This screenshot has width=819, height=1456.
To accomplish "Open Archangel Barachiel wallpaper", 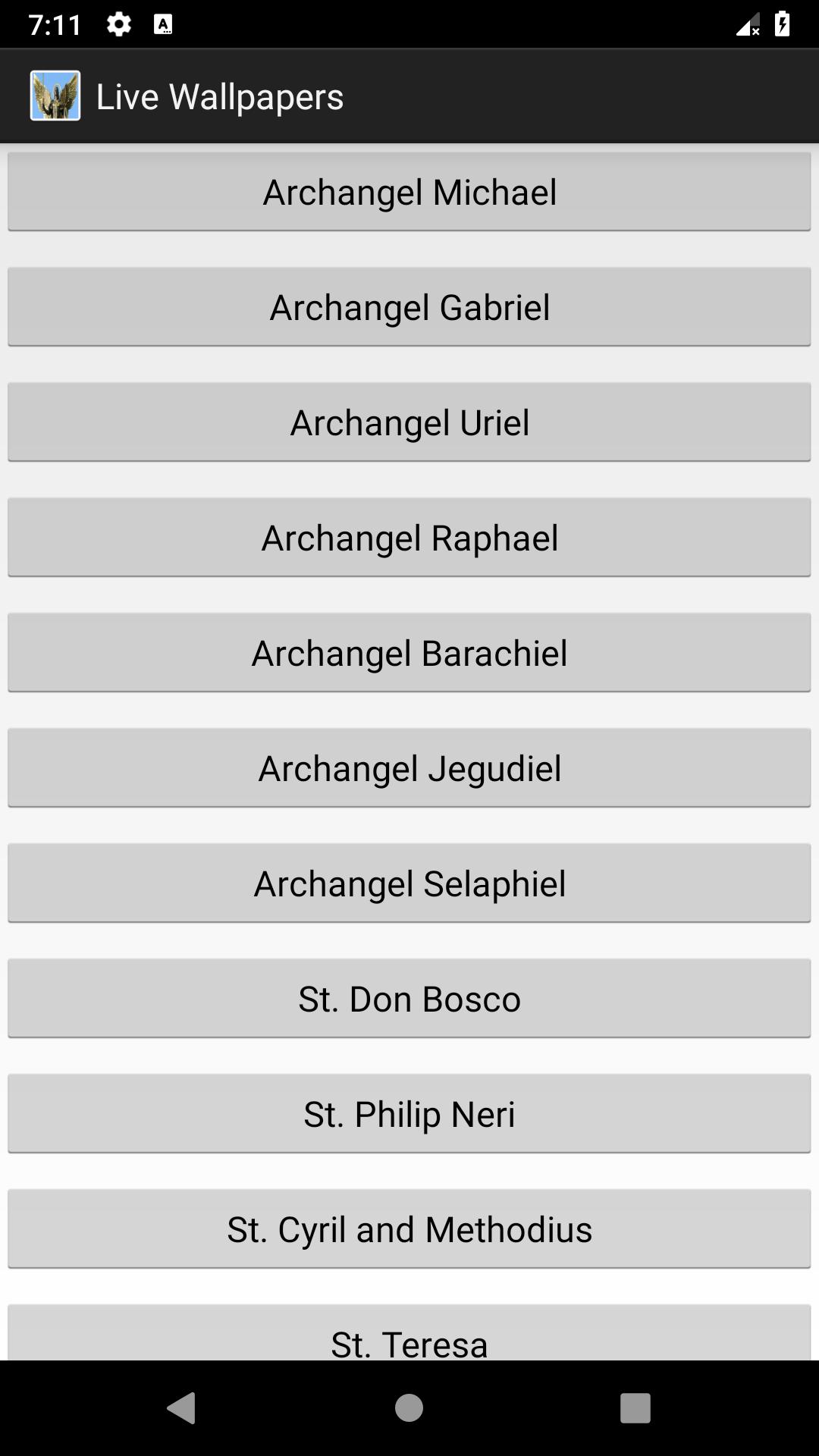I will (x=409, y=653).
